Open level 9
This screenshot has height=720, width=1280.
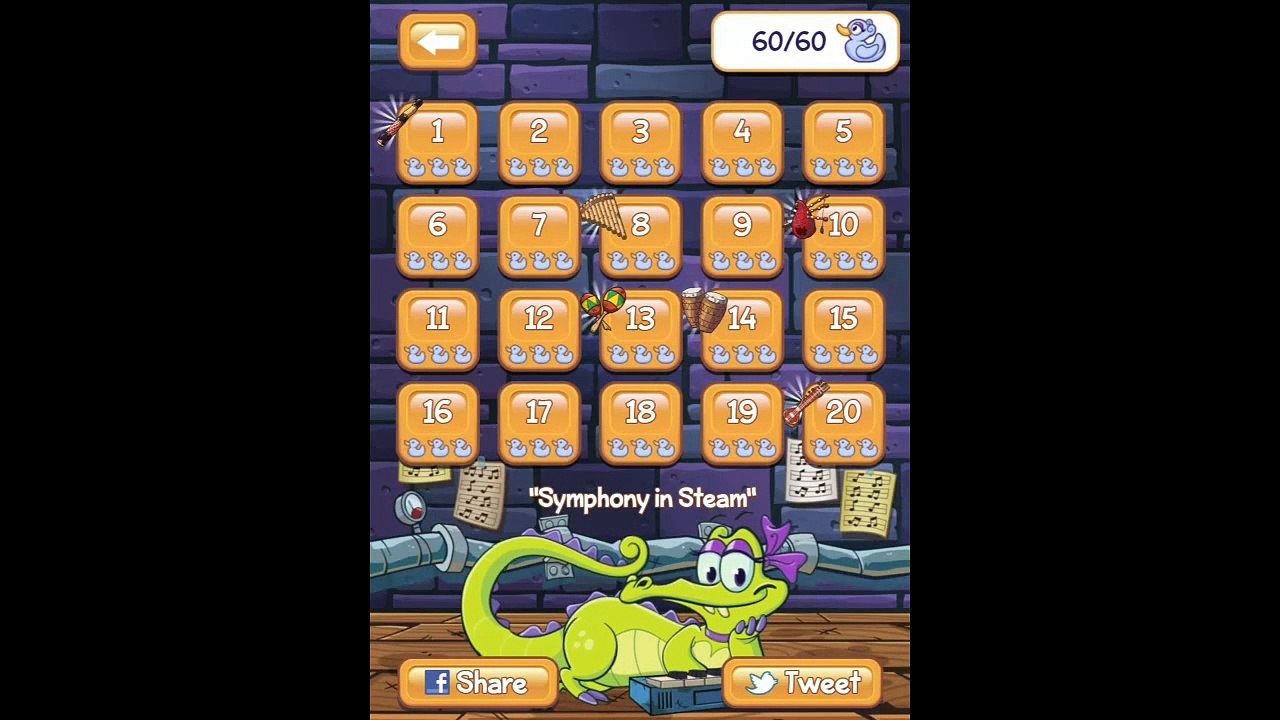742,235
